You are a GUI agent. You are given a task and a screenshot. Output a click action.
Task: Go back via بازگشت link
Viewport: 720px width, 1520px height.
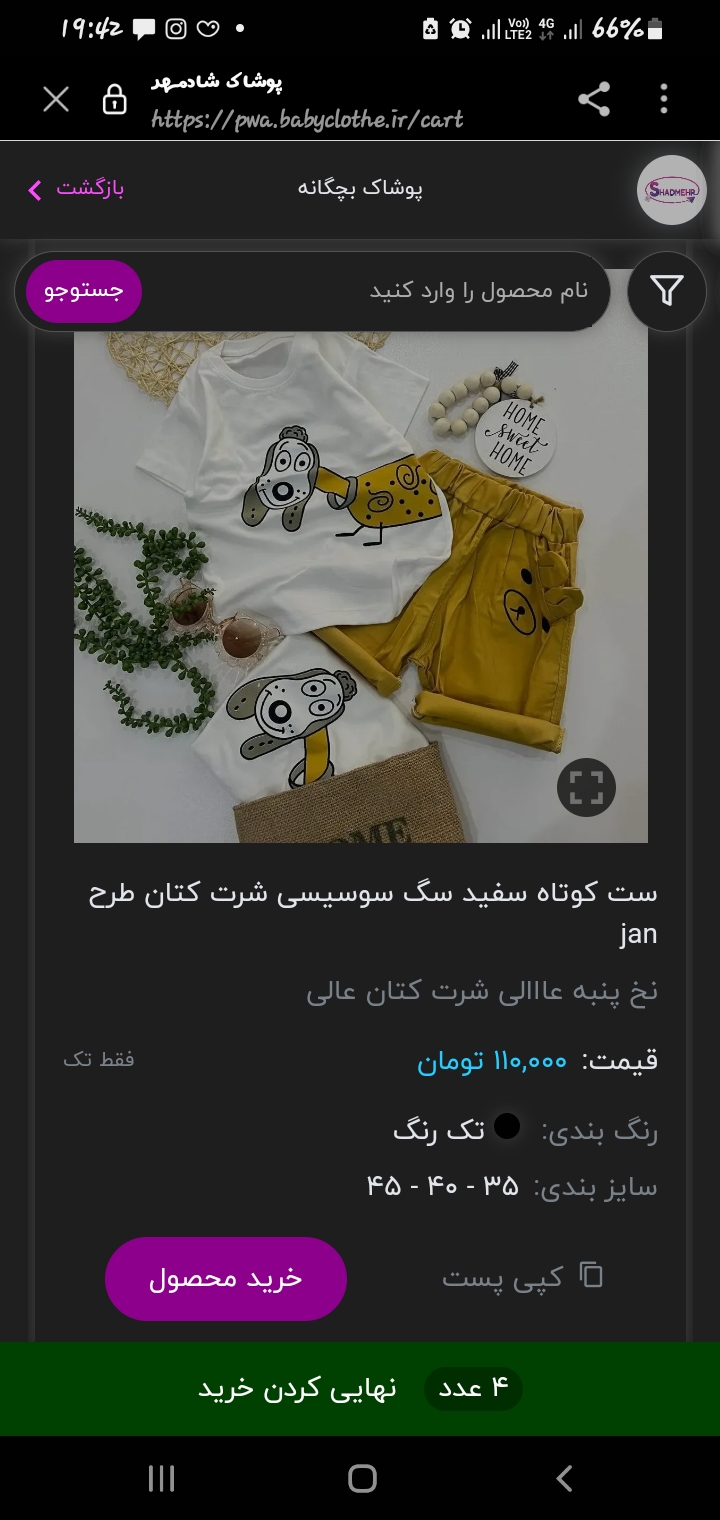tap(76, 189)
